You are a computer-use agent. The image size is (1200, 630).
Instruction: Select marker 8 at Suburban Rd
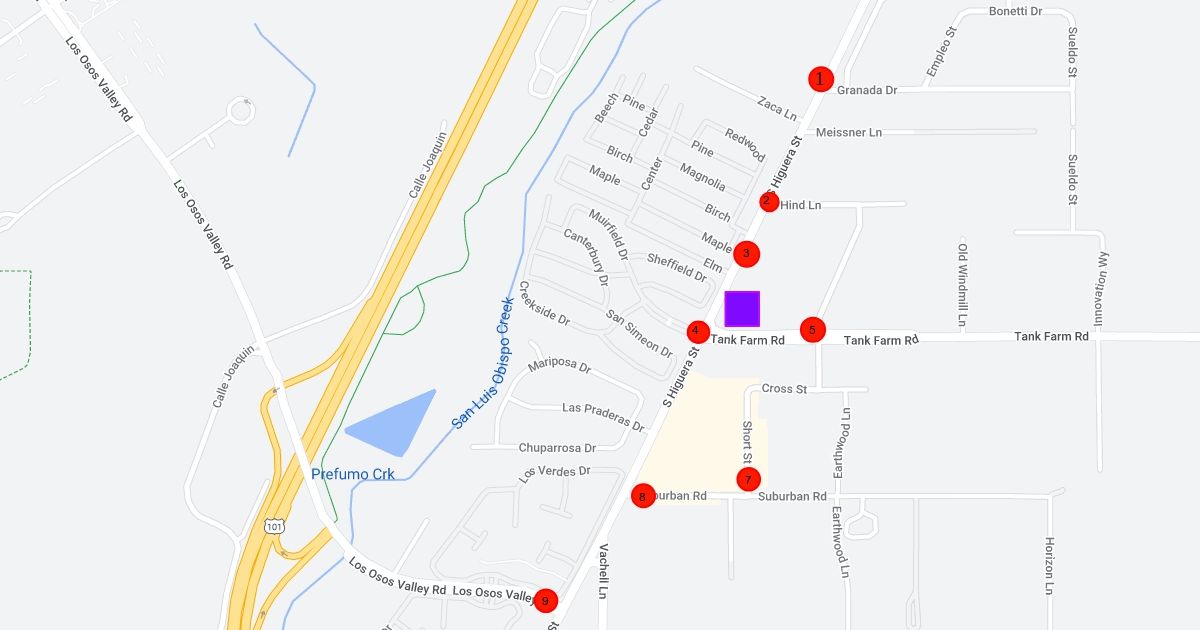click(643, 496)
